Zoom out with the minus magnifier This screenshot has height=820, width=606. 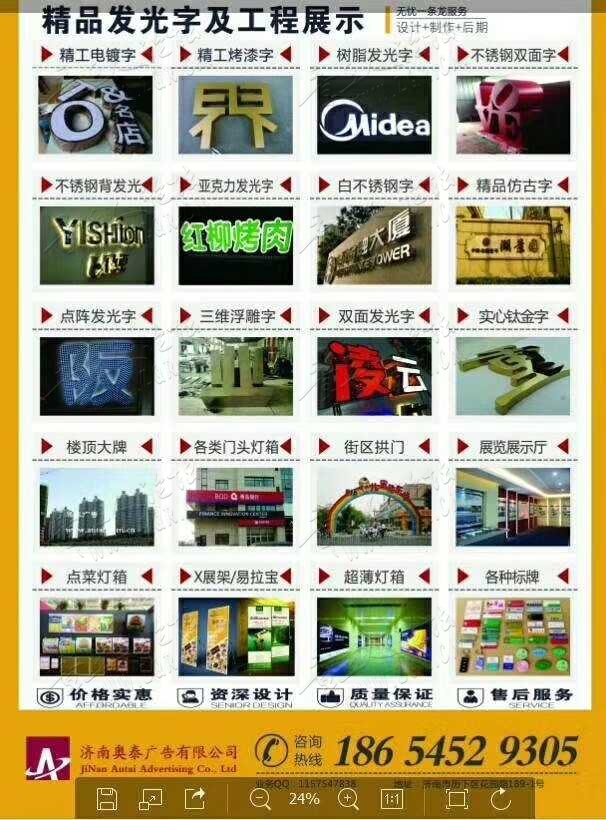tap(261, 799)
